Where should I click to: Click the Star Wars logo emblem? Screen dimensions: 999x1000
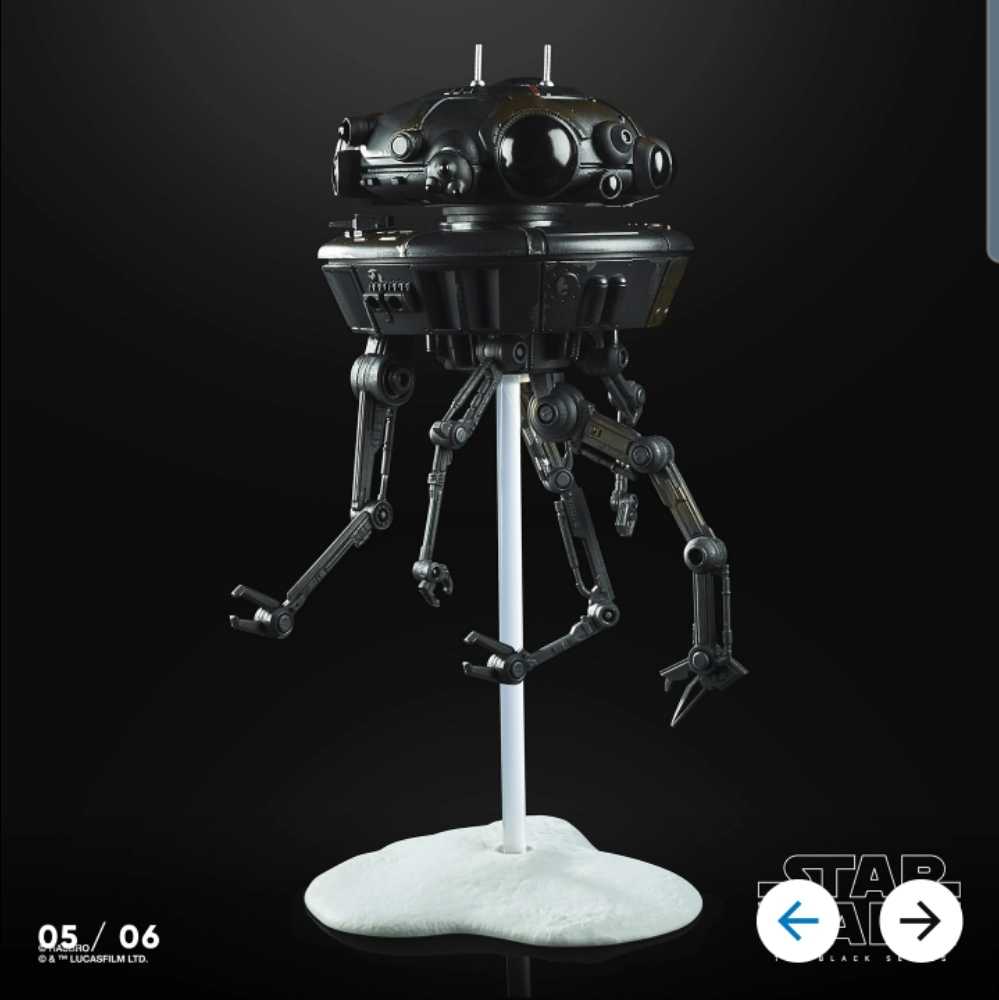coord(860,880)
